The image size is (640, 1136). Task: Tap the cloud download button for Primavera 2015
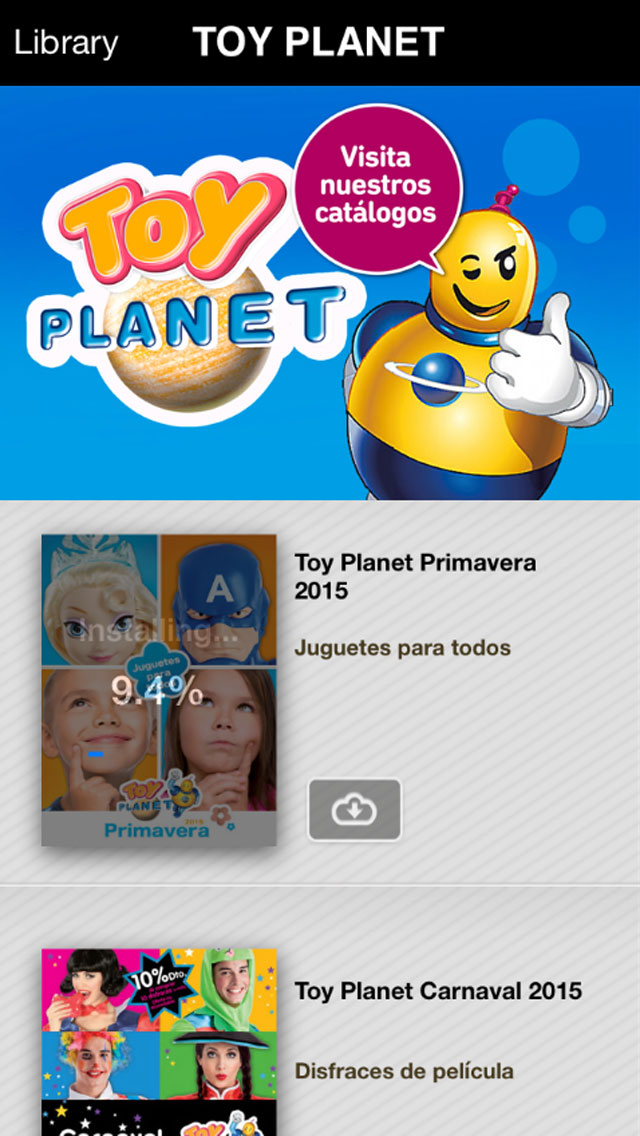point(354,810)
